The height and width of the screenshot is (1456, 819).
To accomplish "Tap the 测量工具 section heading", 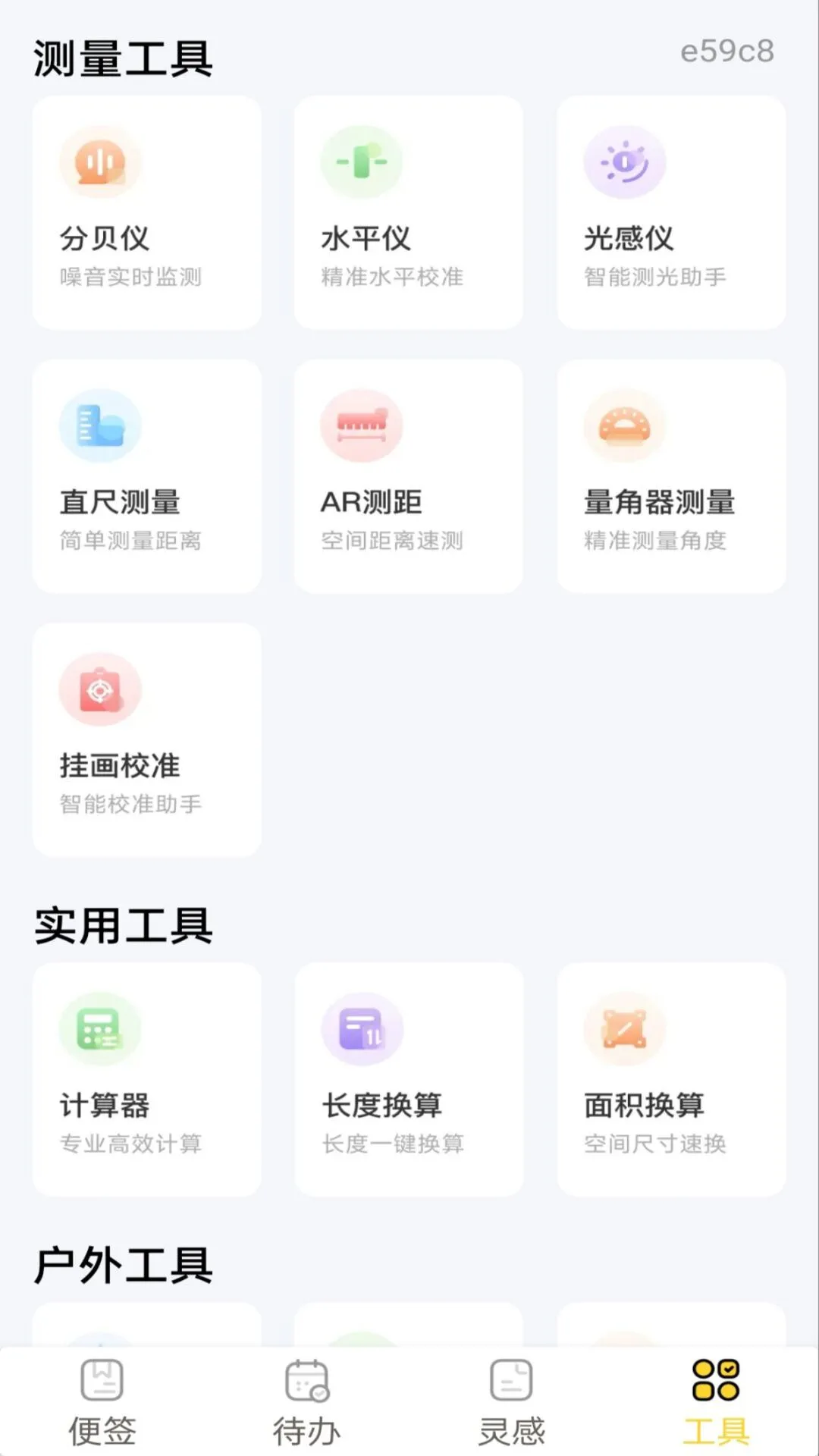I will tap(124, 57).
